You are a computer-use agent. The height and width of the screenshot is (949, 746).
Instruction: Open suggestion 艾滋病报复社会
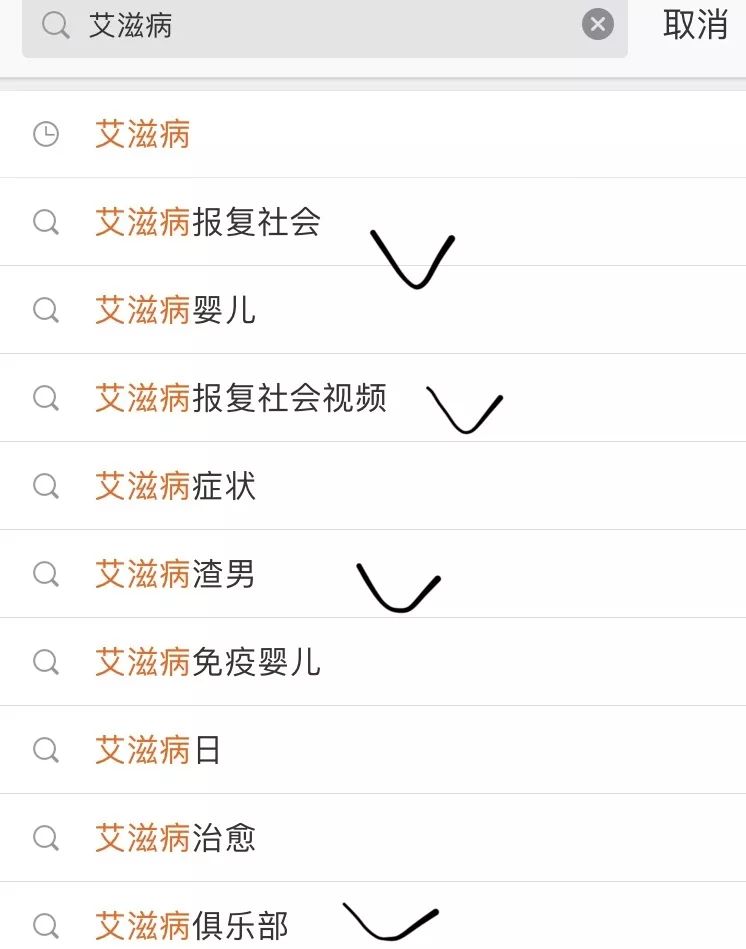(x=207, y=222)
